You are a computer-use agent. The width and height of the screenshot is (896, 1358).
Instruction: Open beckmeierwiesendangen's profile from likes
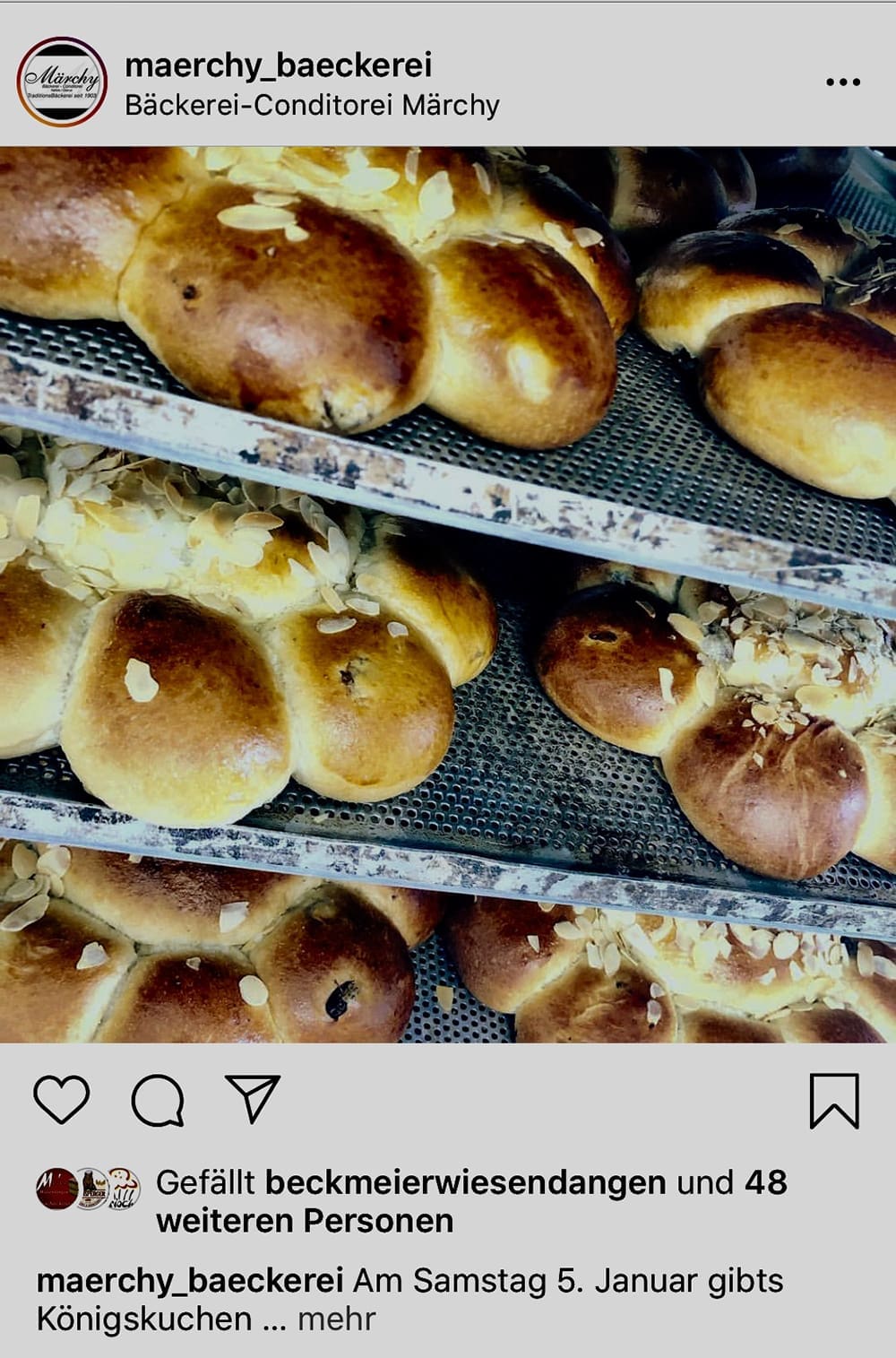click(465, 1182)
